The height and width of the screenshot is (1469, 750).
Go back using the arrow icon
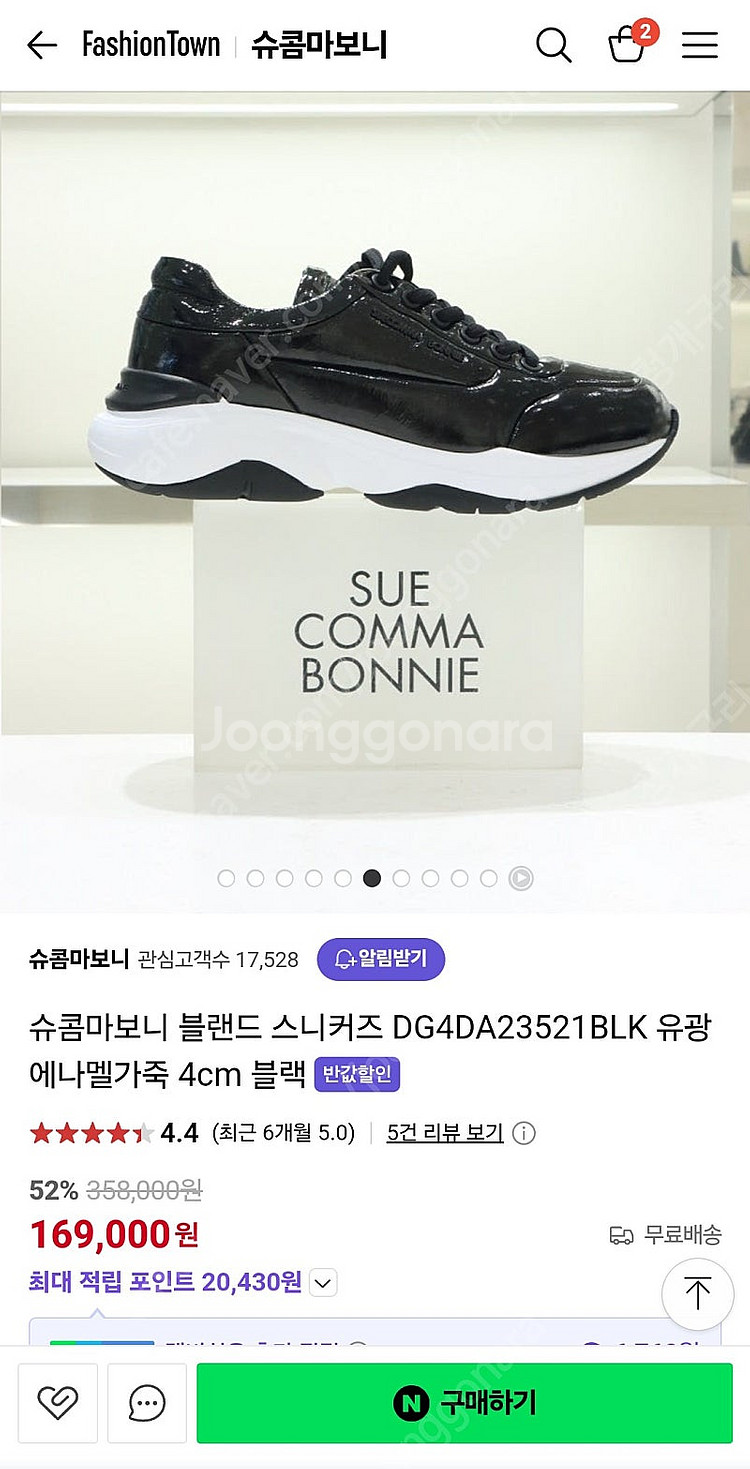click(42, 45)
